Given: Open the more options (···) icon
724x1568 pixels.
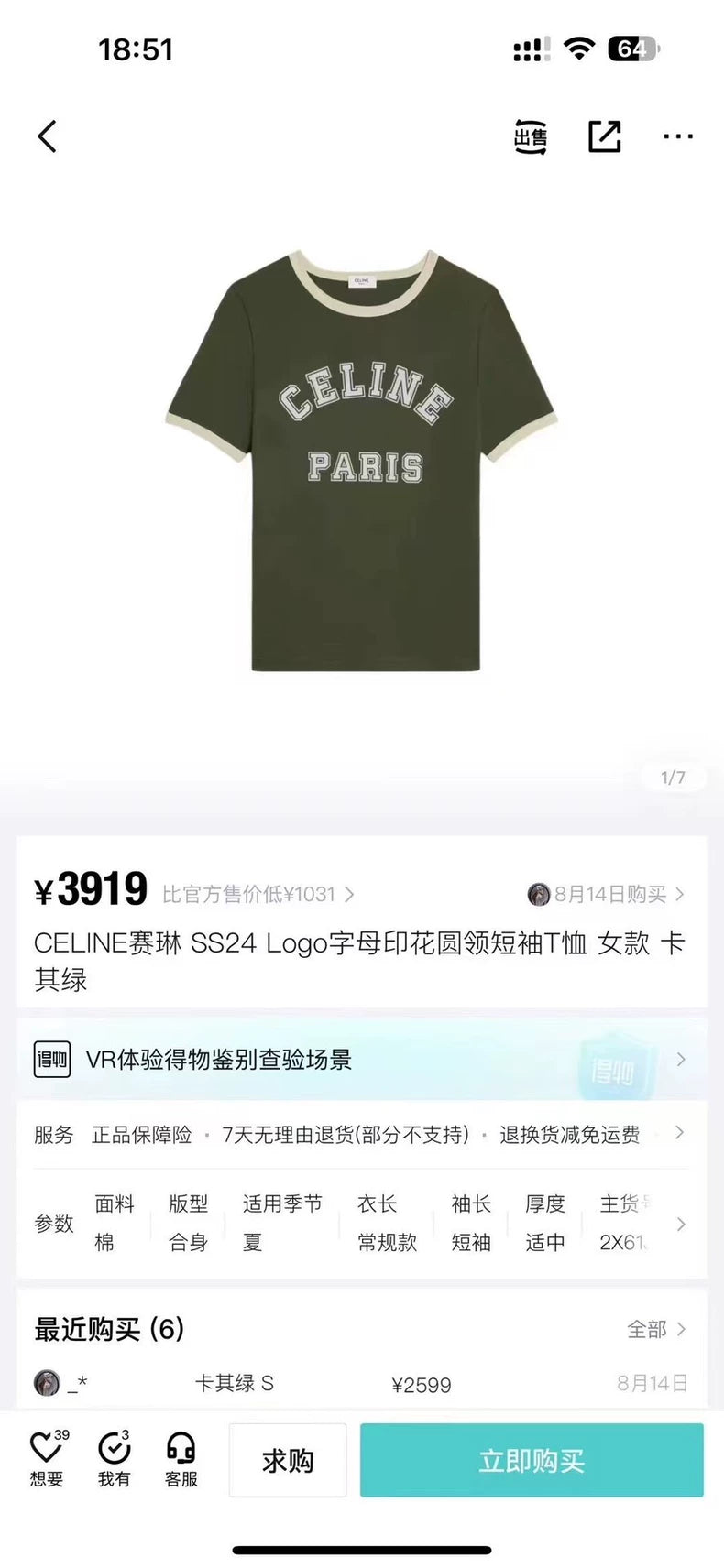Looking at the screenshot, I should click(x=678, y=136).
